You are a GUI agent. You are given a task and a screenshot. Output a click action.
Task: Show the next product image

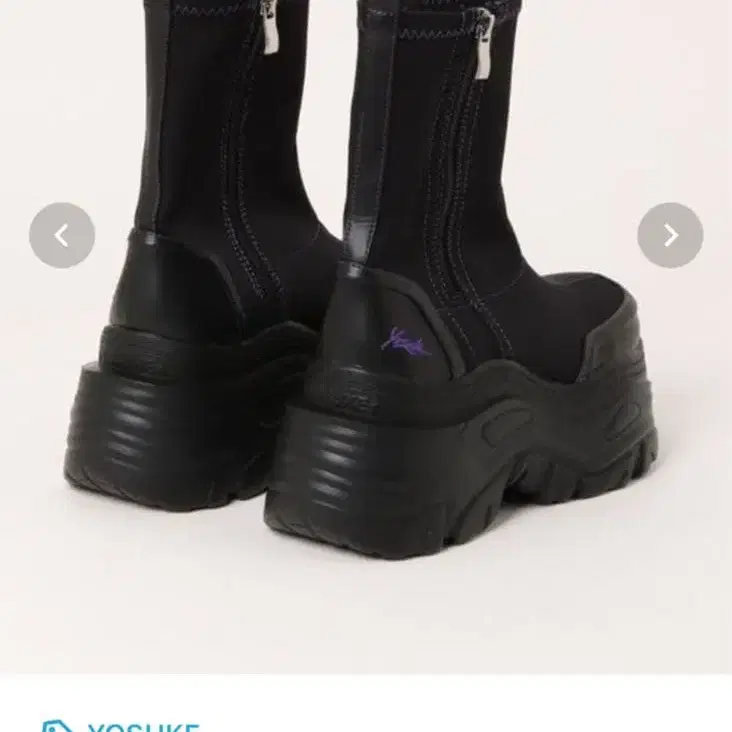coord(670,236)
